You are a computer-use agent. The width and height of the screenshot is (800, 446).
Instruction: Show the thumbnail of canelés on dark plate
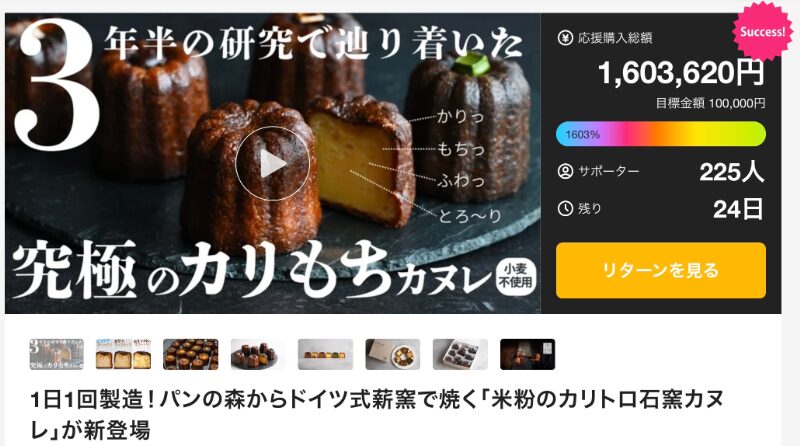coord(258,354)
